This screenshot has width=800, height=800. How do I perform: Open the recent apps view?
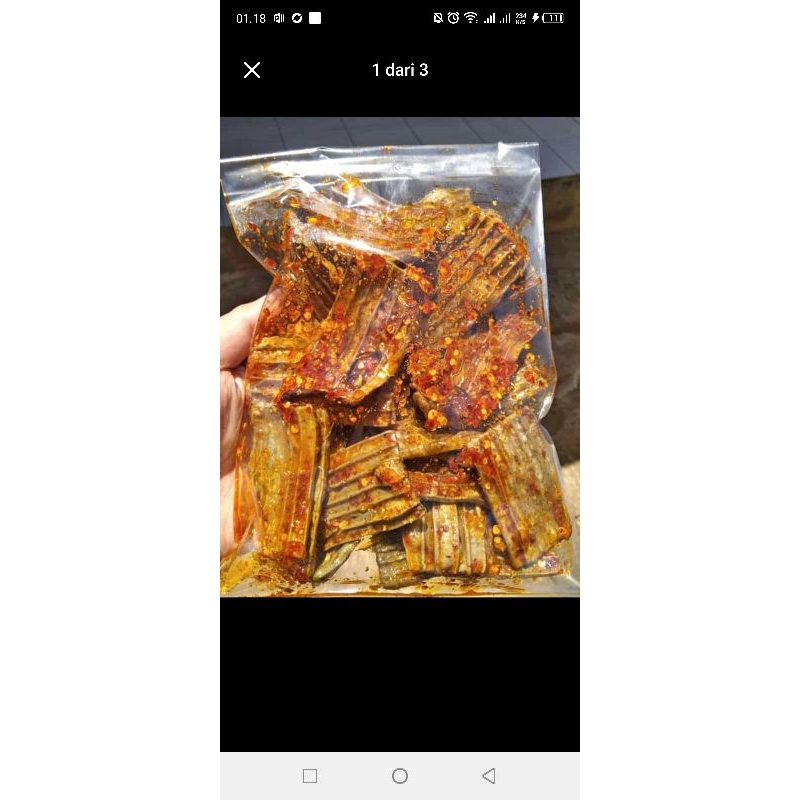[310, 776]
